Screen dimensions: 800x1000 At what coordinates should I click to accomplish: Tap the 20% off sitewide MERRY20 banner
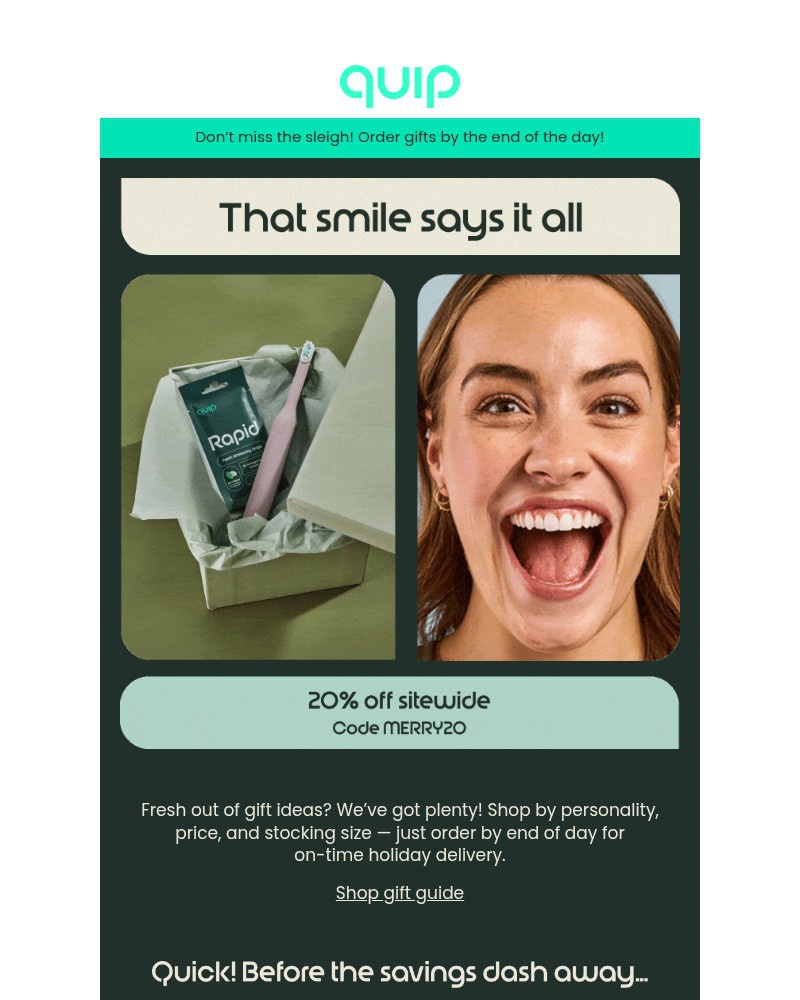coord(399,713)
